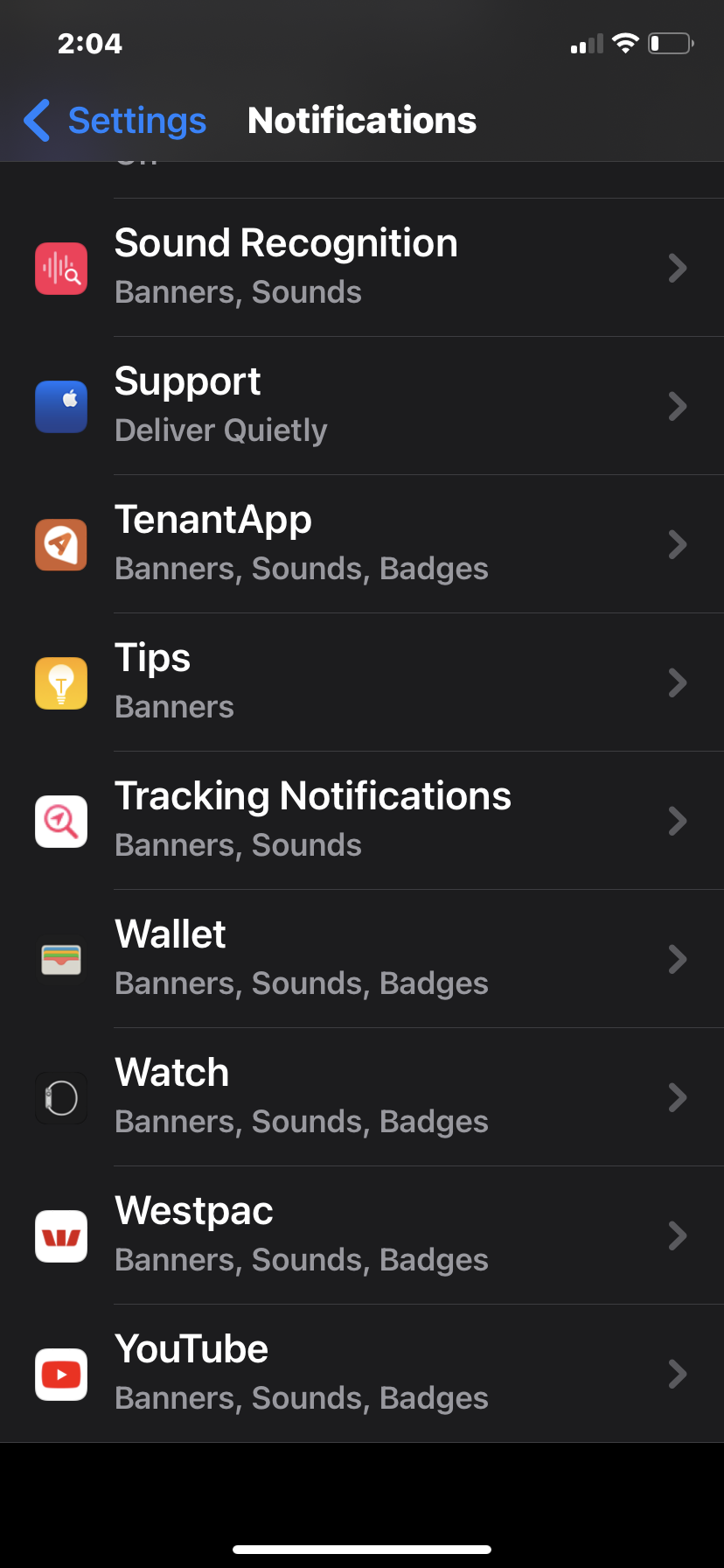Image resolution: width=724 pixels, height=1568 pixels.
Task: Open Wallet notification settings
Action: click(x=362, y=959)
